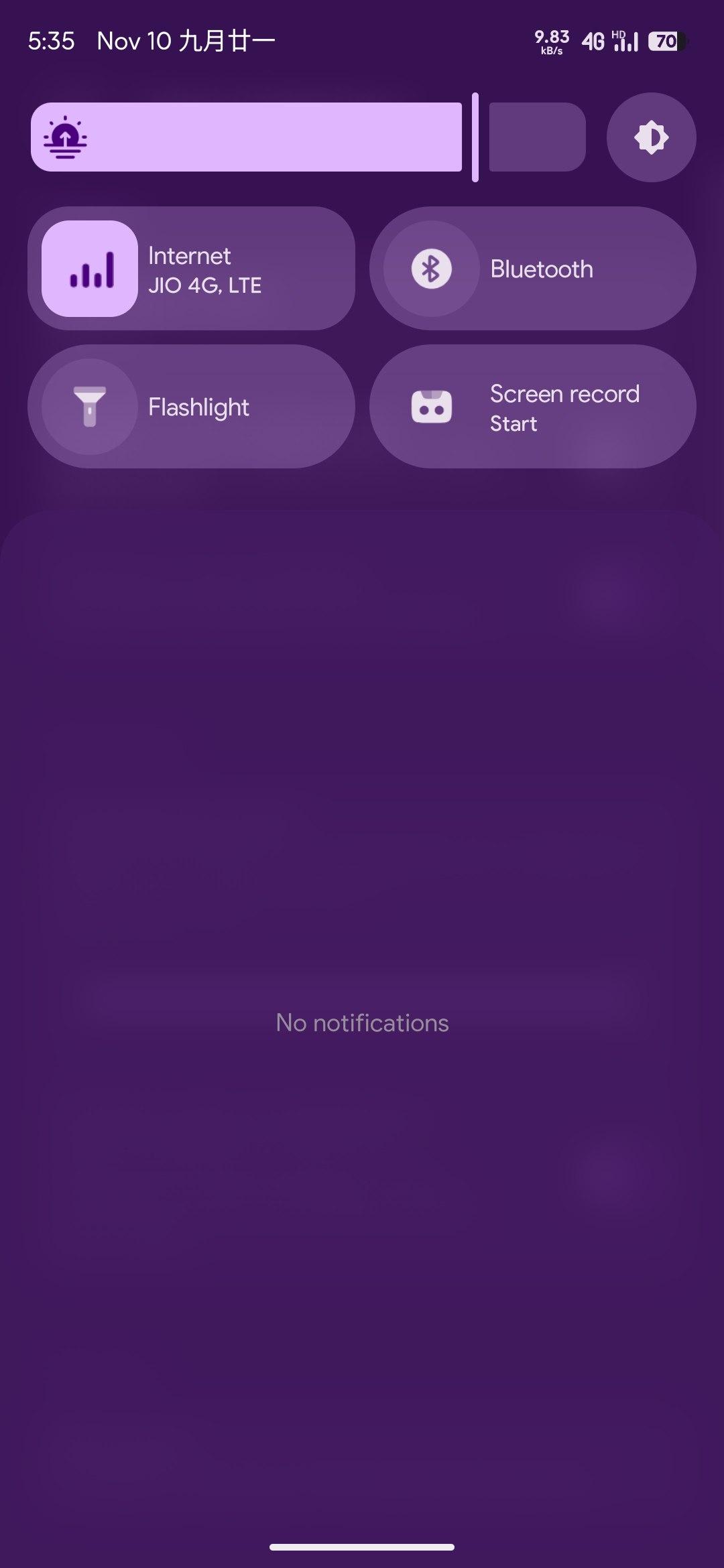This screenshot has width=724, height=1568.
Task: Switch on the Flashlight
Action: (x=90, y=407)
